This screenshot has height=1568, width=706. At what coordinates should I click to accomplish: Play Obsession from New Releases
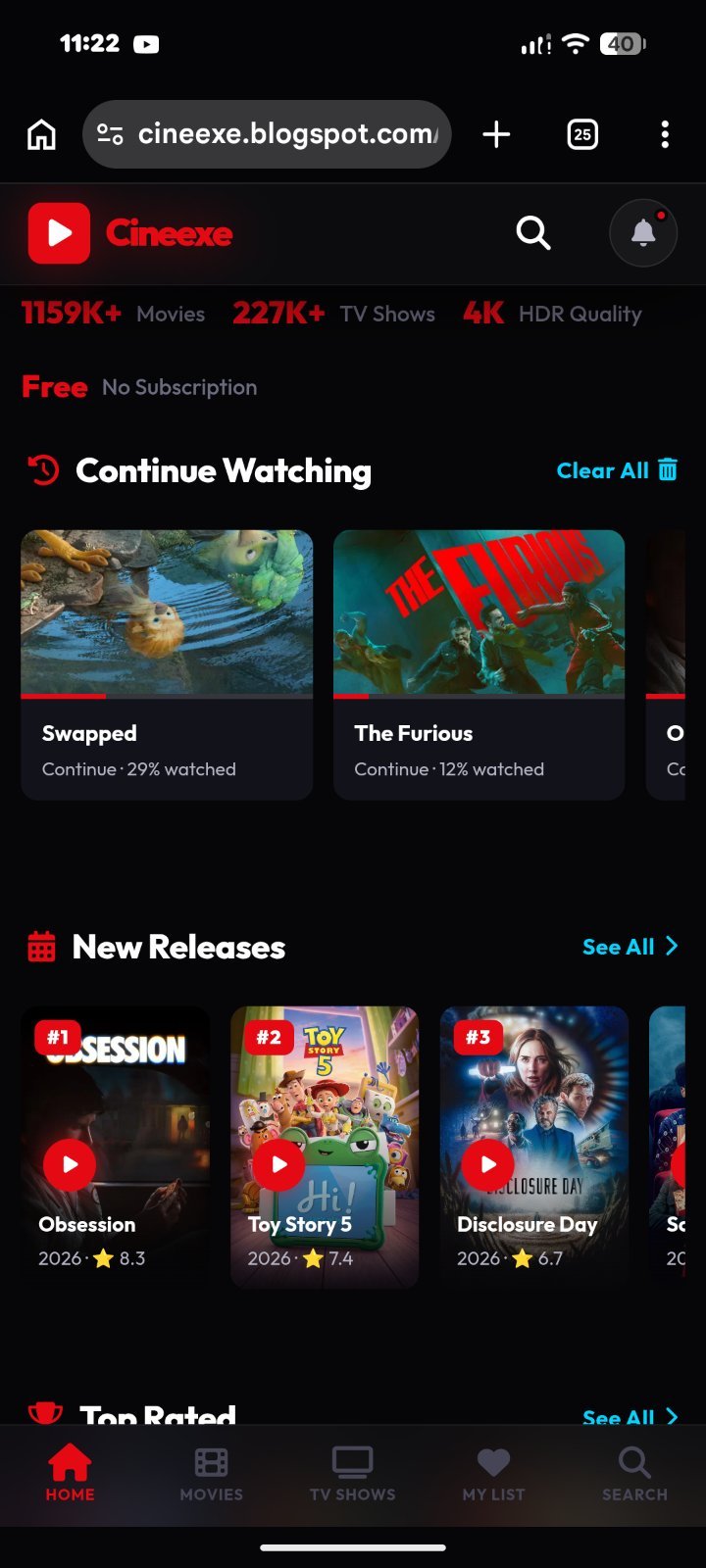tap(70, 1164)
